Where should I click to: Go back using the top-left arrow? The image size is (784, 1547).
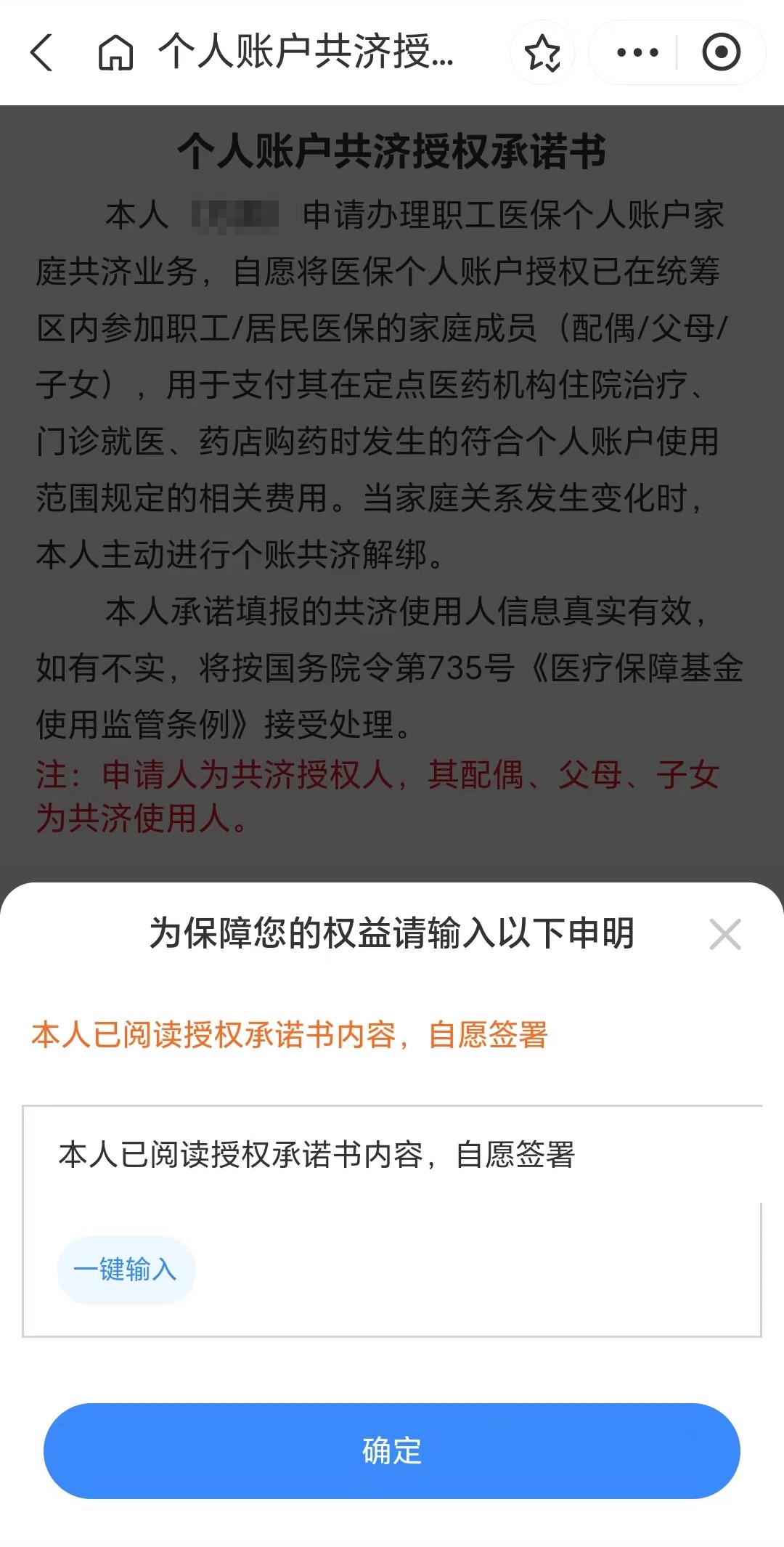point(42,52)
